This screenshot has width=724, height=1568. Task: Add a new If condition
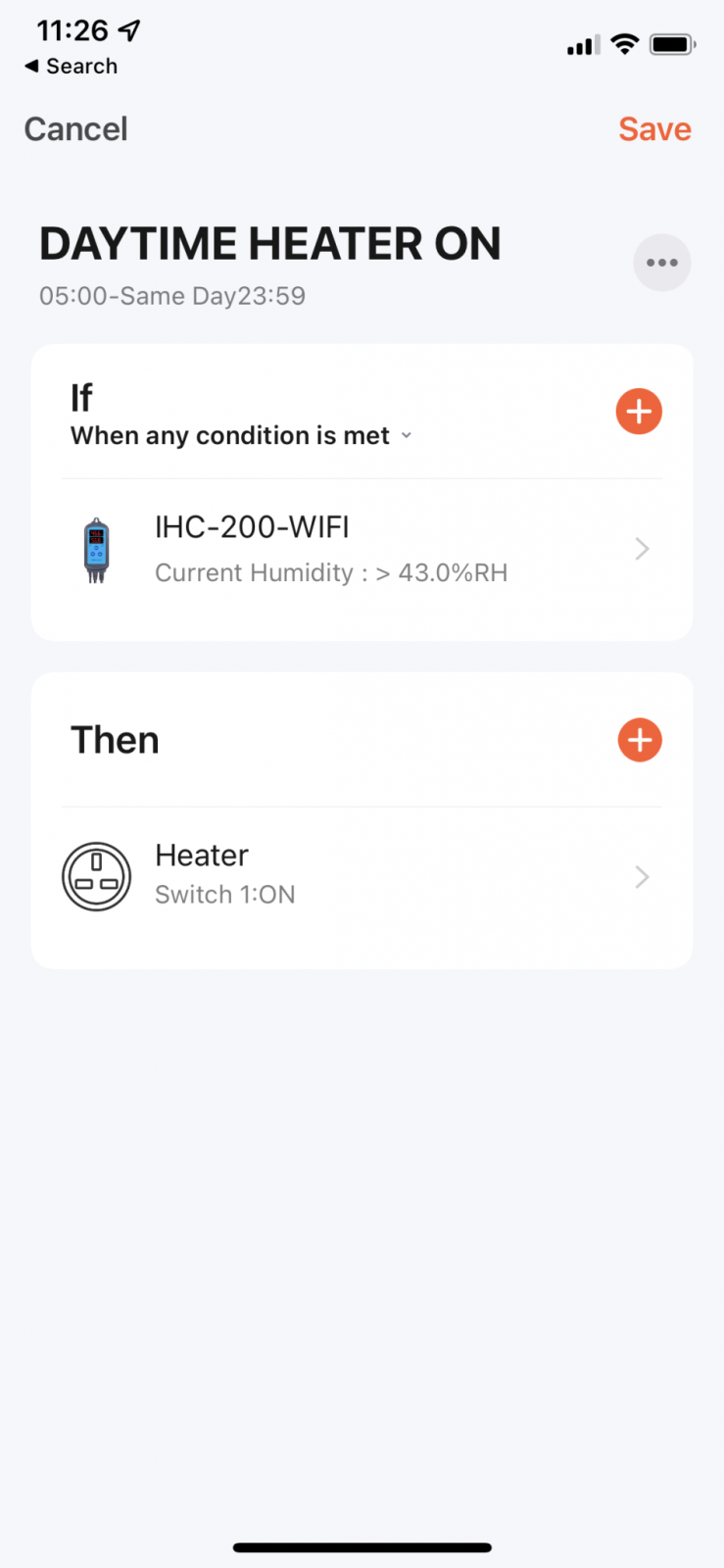pyautogui.click(x=639, y=412)
